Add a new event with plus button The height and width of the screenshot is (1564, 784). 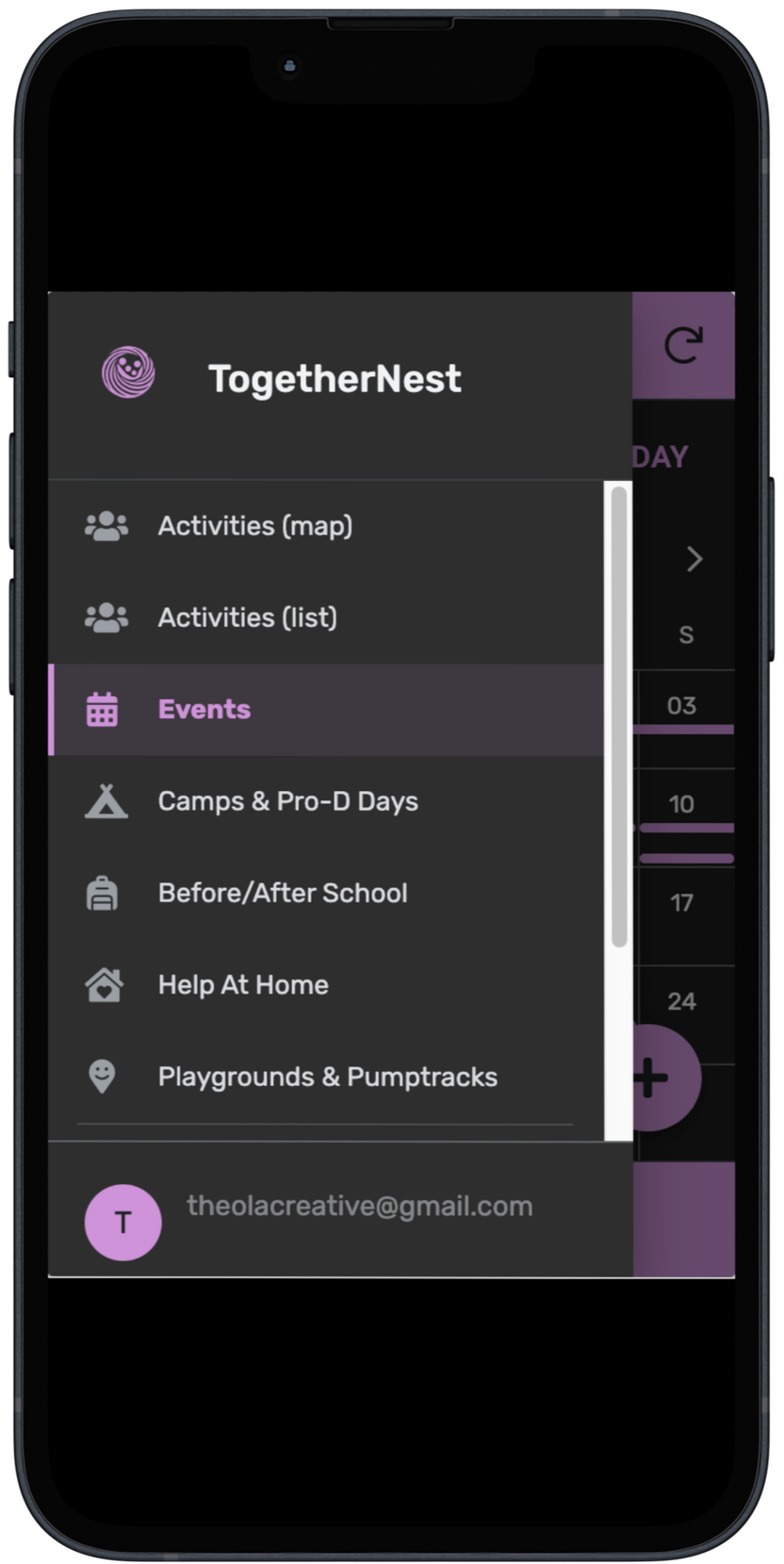665,1078
